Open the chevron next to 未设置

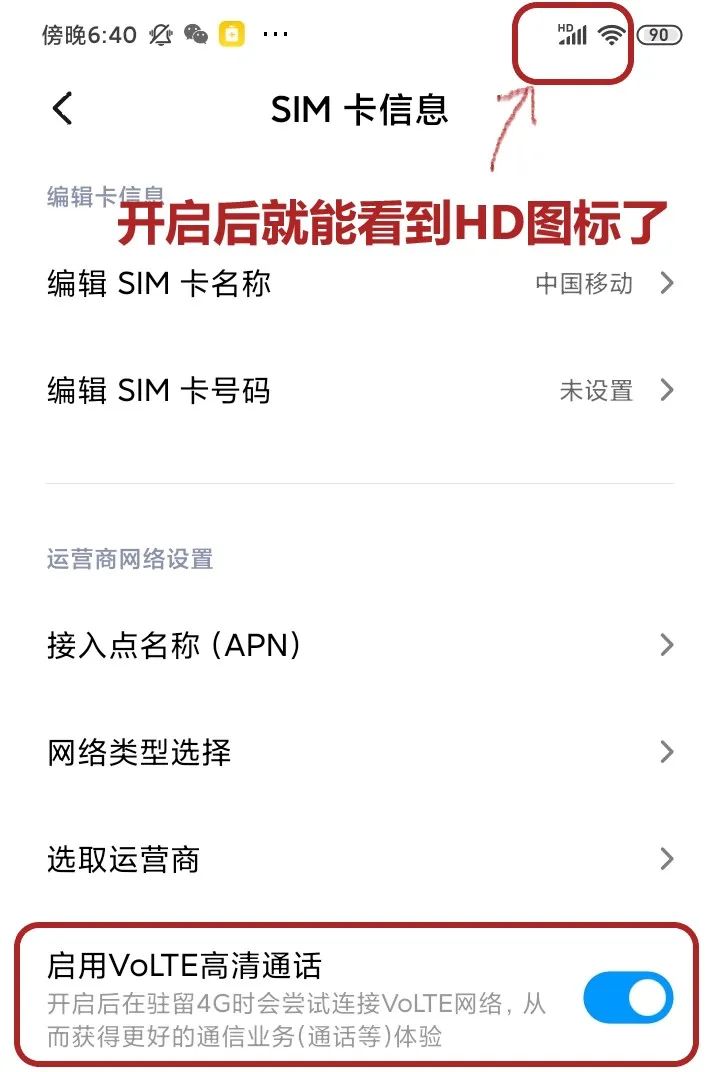pos(666,390)
